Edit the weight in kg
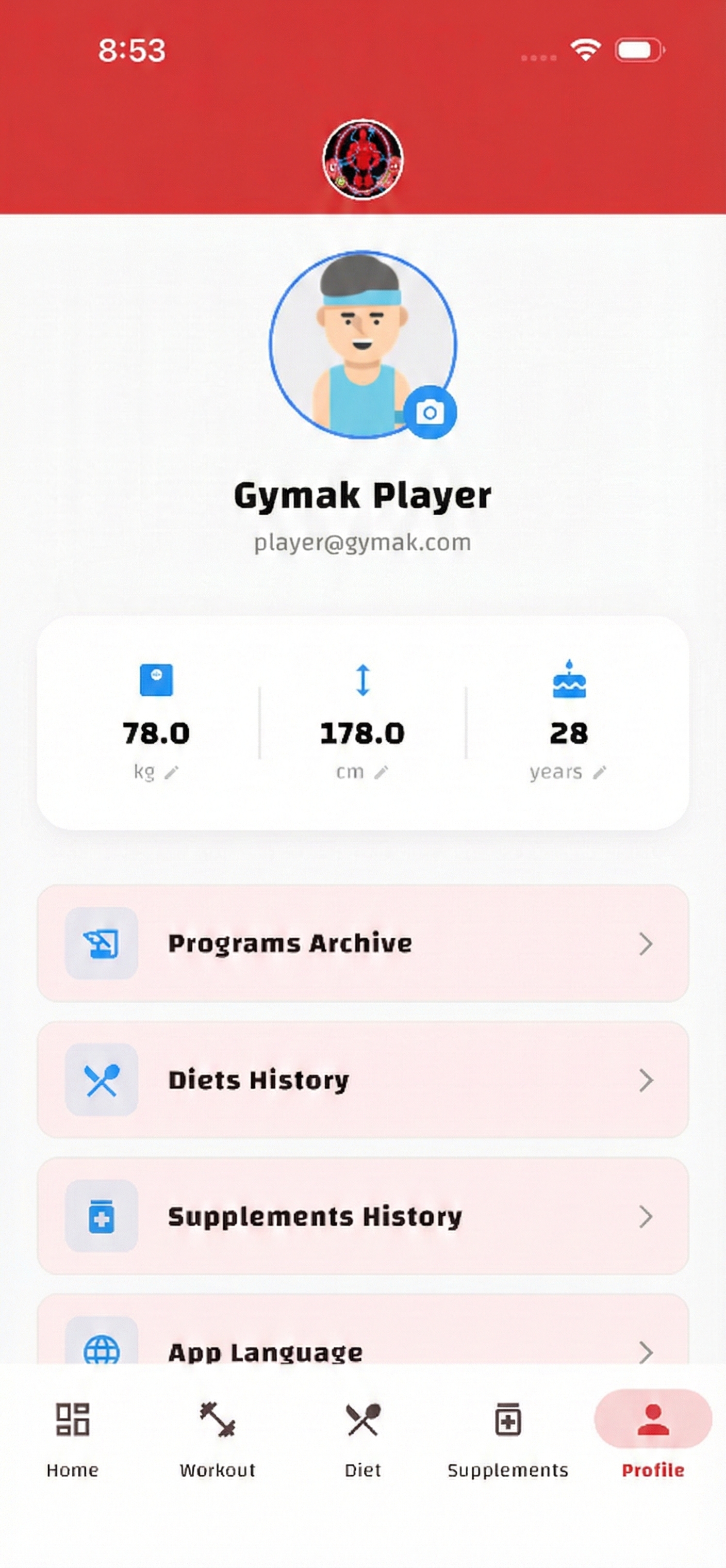 pos(172,773)
